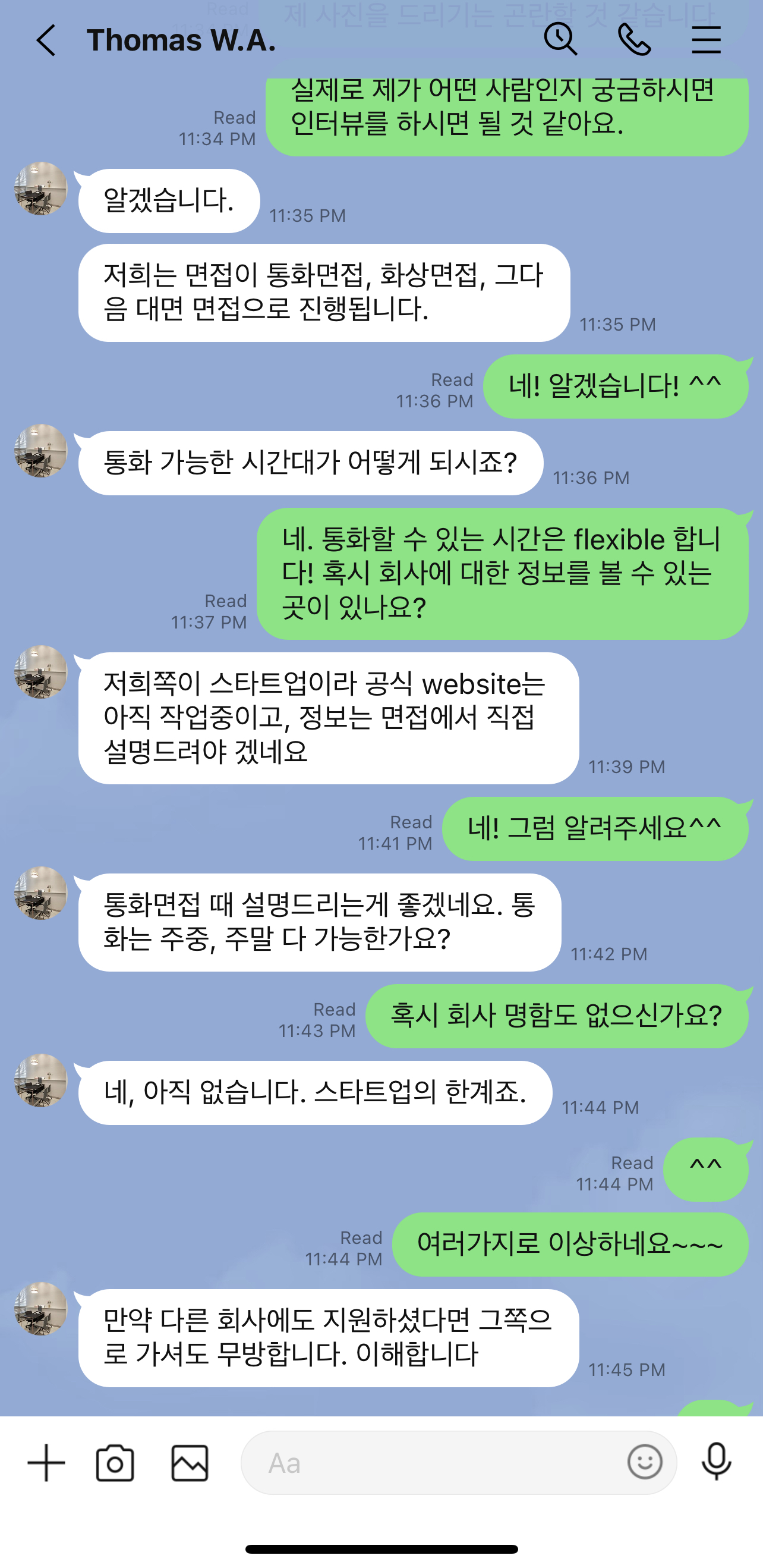The width and height of the screenshot is (763, 1568).
Task: Open the photo gallery picker
Action: [x=190, y=1463]
